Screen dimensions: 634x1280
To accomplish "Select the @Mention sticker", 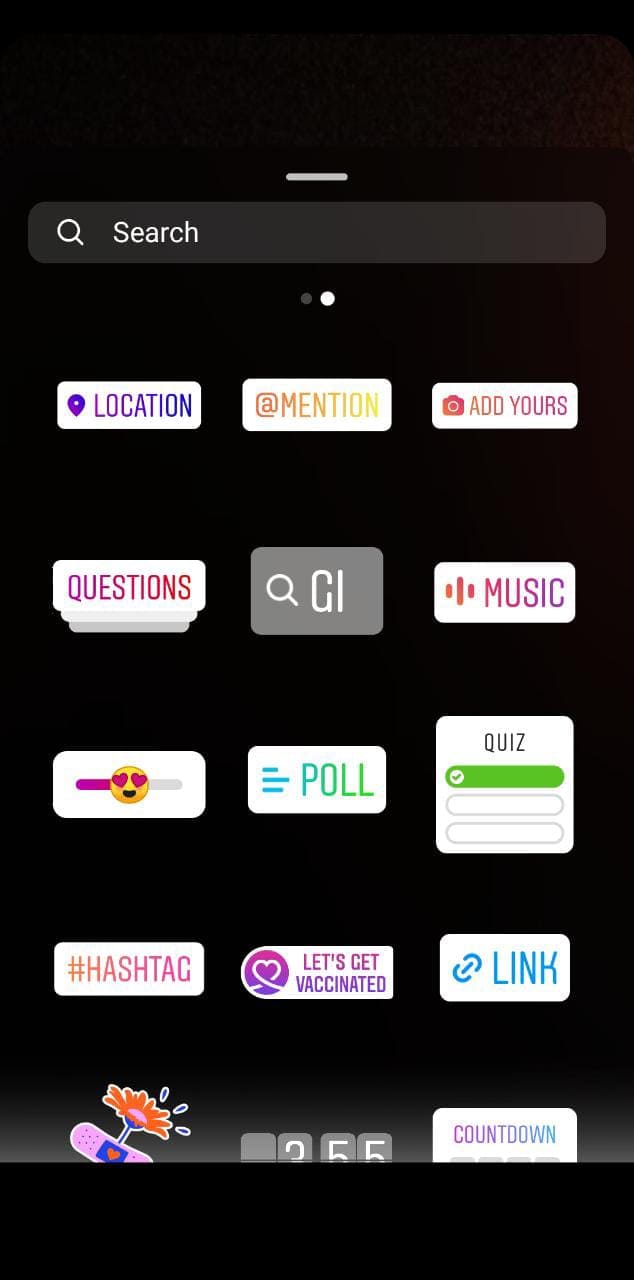I will [316, 405].
